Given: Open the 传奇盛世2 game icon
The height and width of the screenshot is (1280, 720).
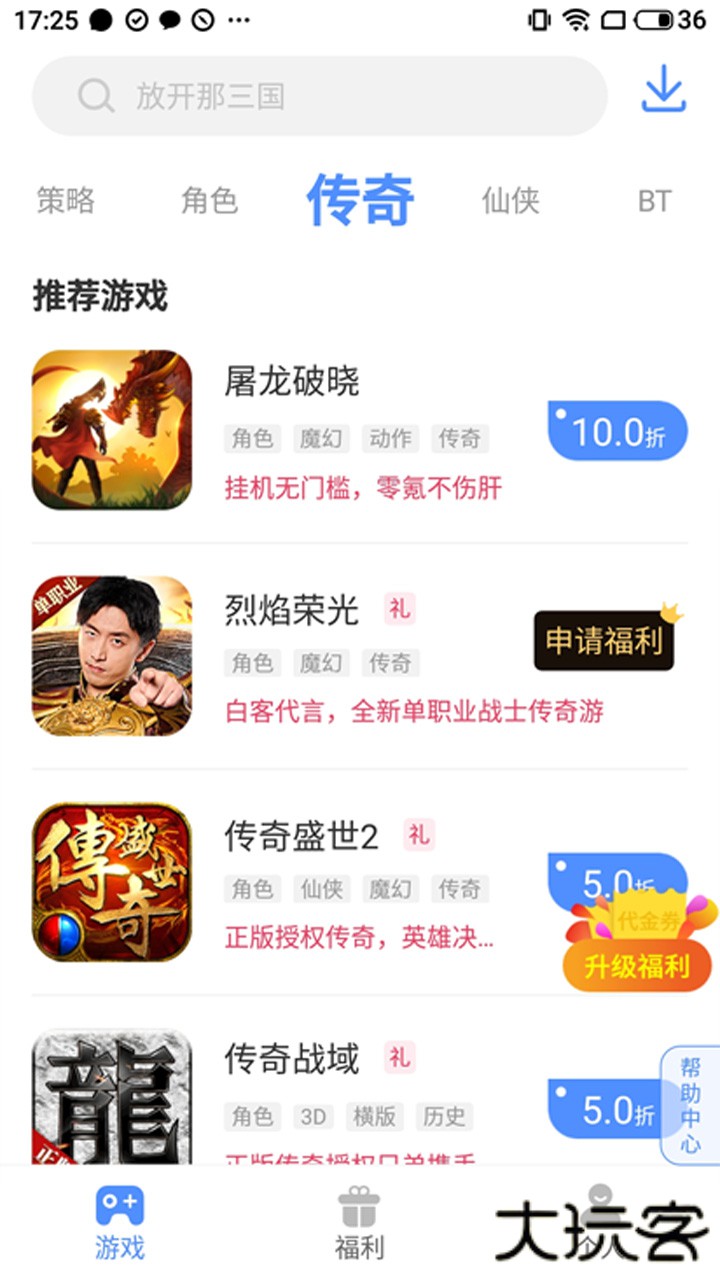Looking at the screenshot, I should [x=110, y=890].
